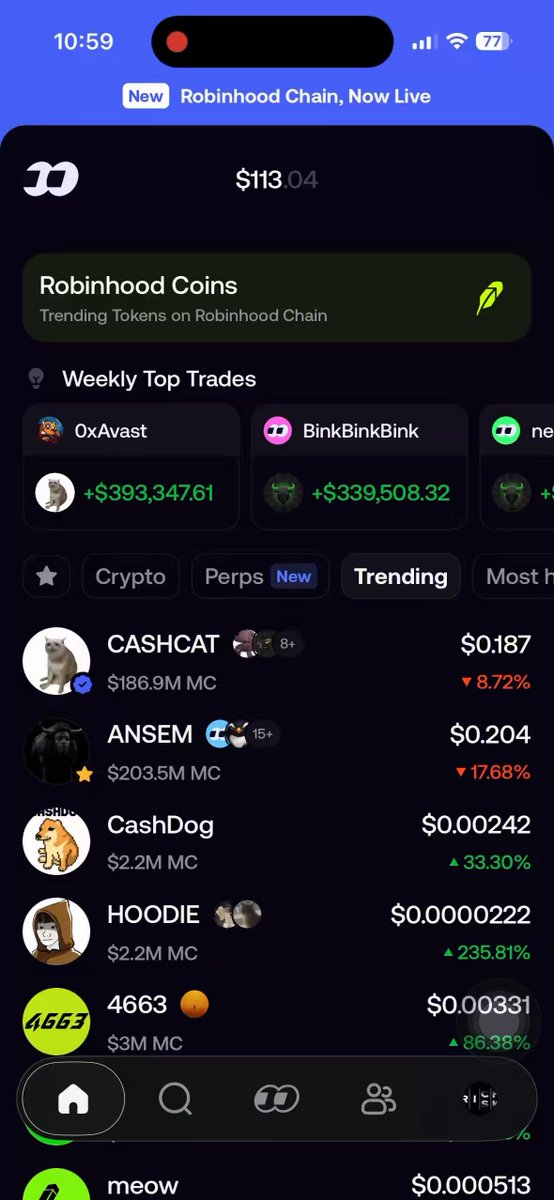Viewport: 554px width, 1200px height.
Task: Open the CashDog token row
Action: 277,842
